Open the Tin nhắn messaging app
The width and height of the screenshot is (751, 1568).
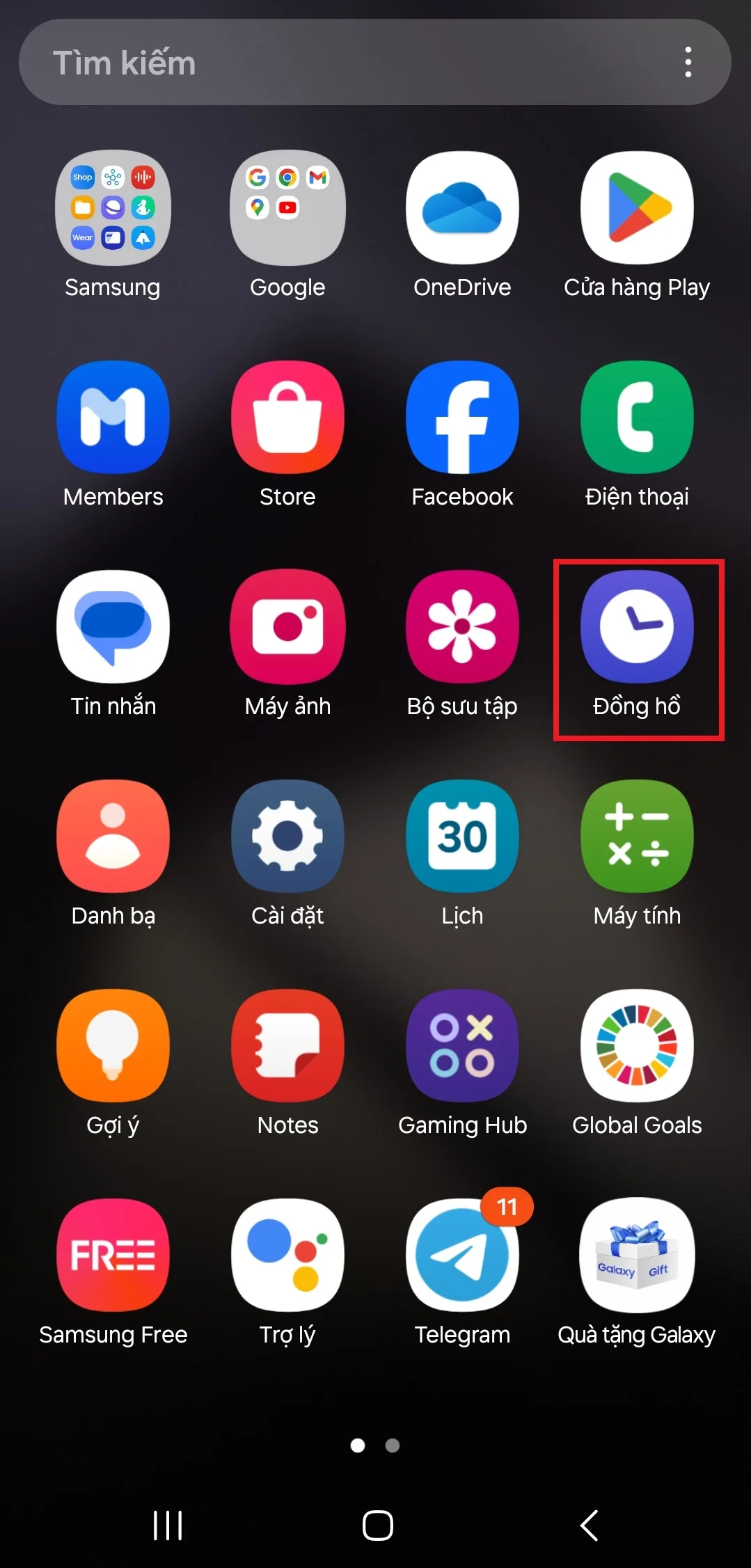[x=113, y=625]
